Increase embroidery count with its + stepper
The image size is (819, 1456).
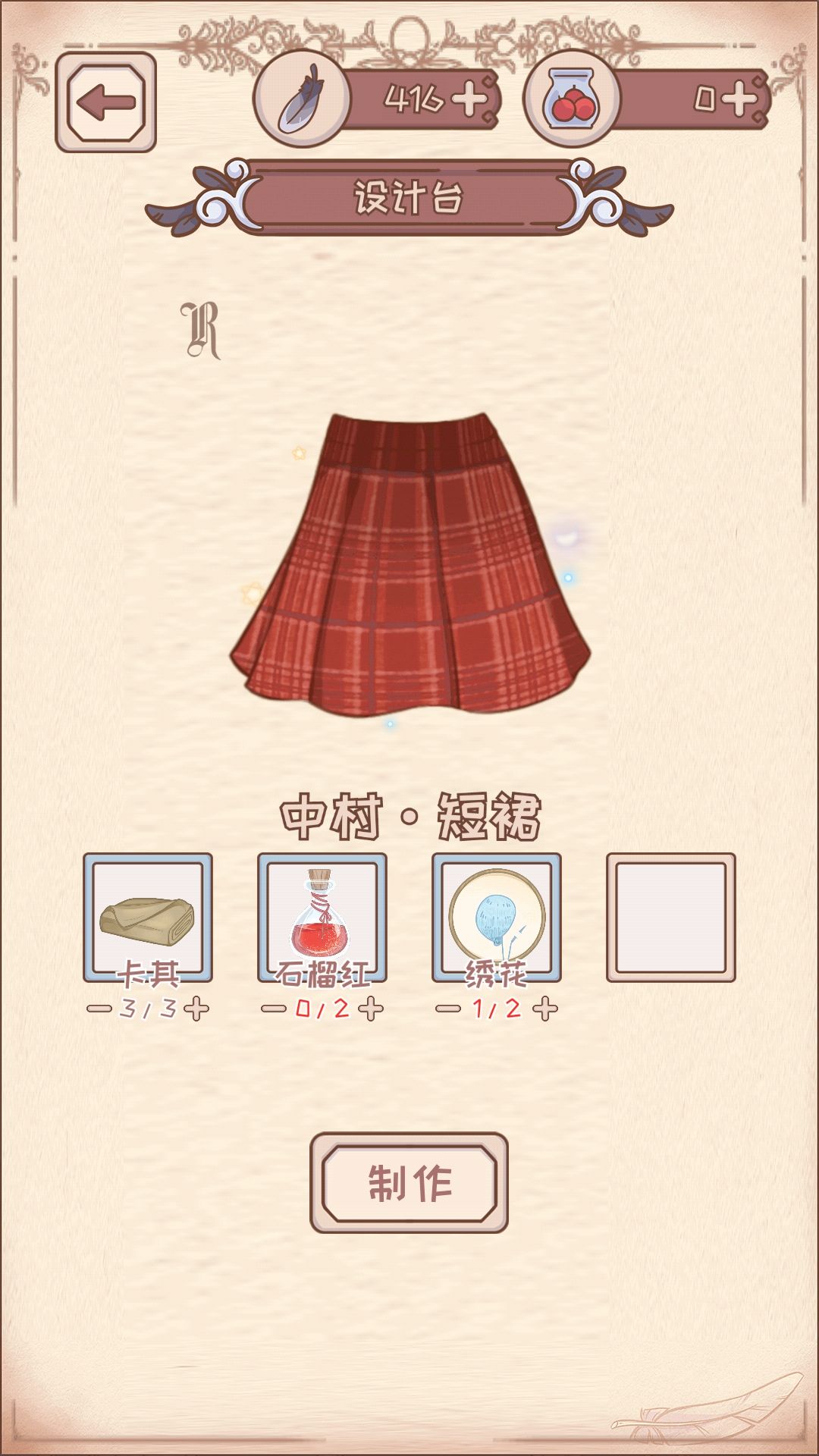[543, 1009]
